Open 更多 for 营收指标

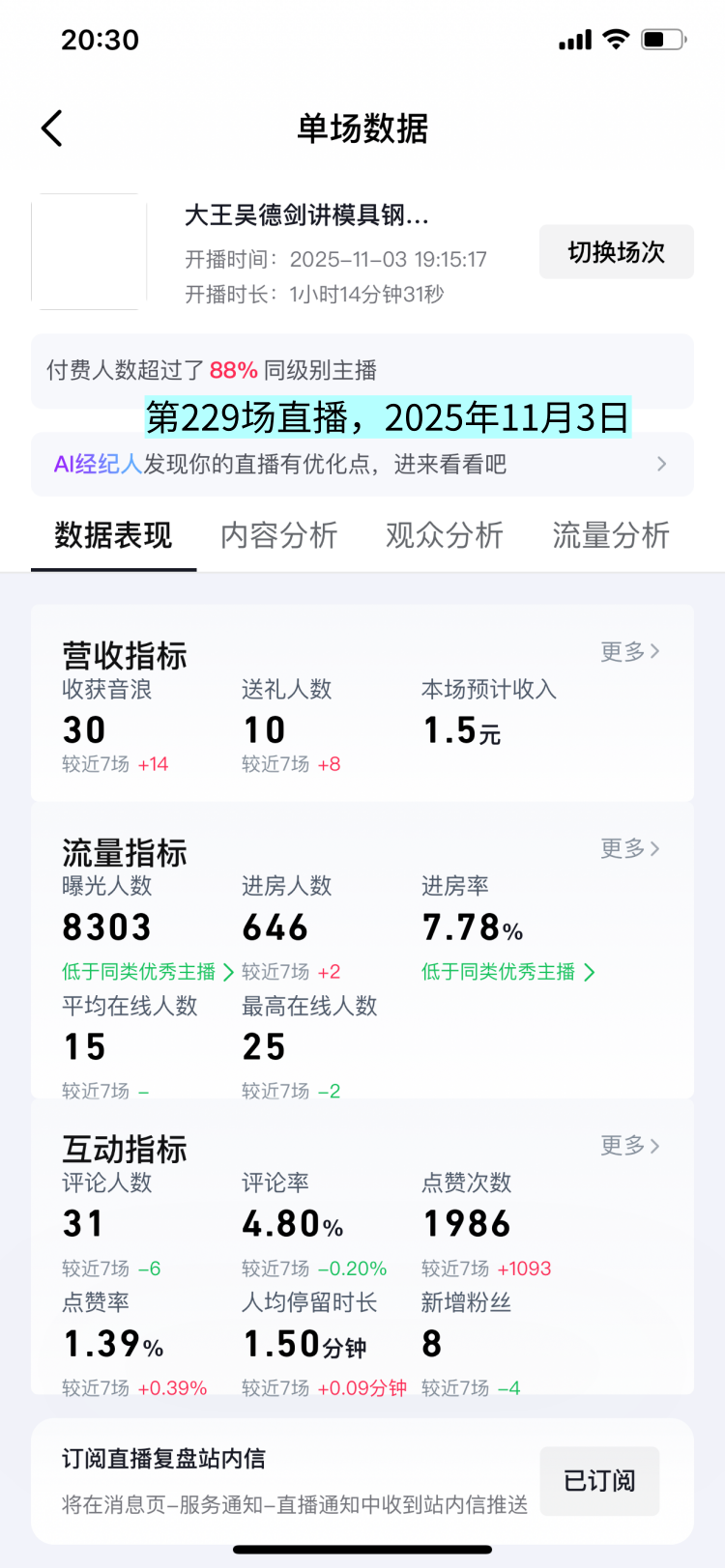pos(629,652)
